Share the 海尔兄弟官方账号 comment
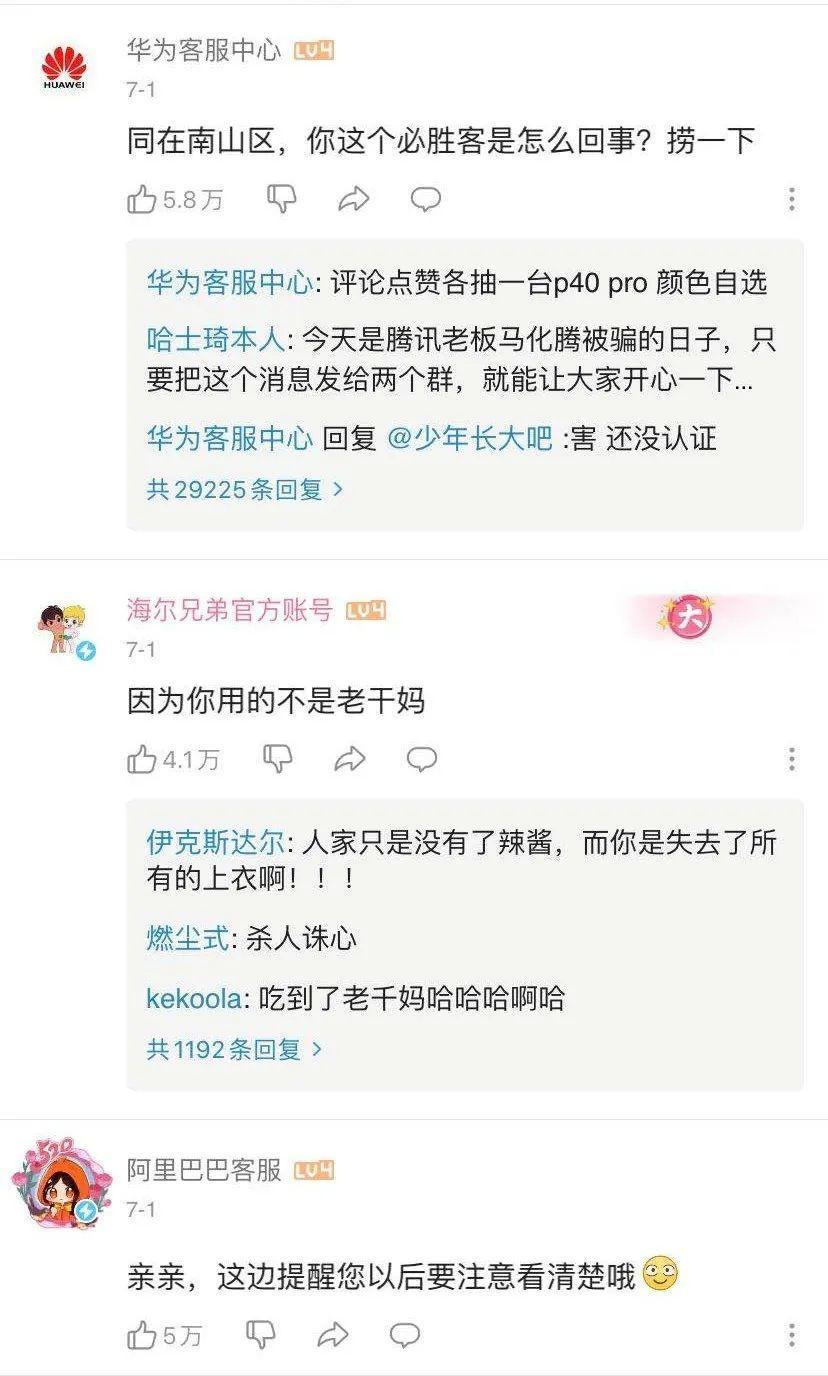Viewport: 828px width, 1376px height. pos(350,759)
